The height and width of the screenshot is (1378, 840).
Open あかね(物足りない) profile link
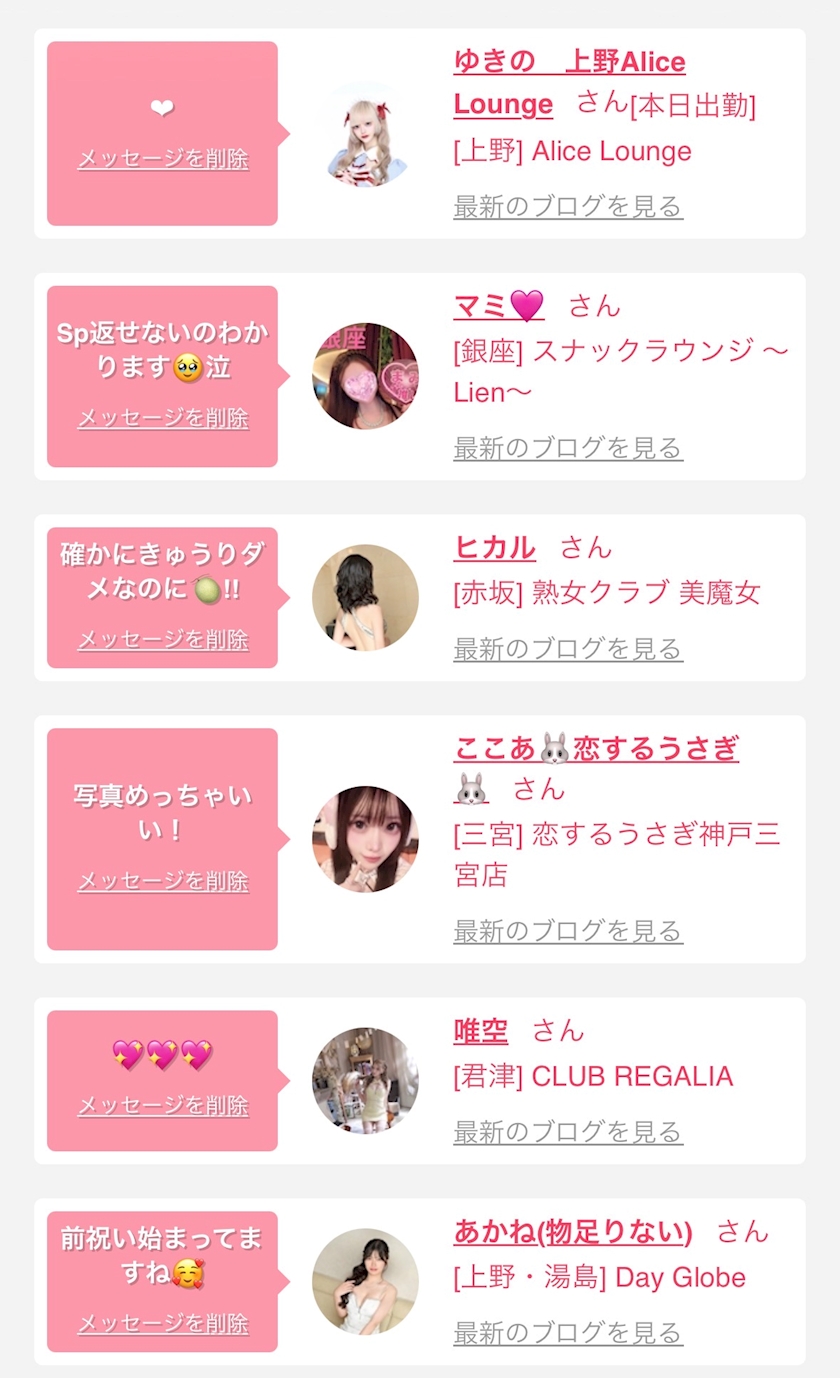tap(573, 1232)
